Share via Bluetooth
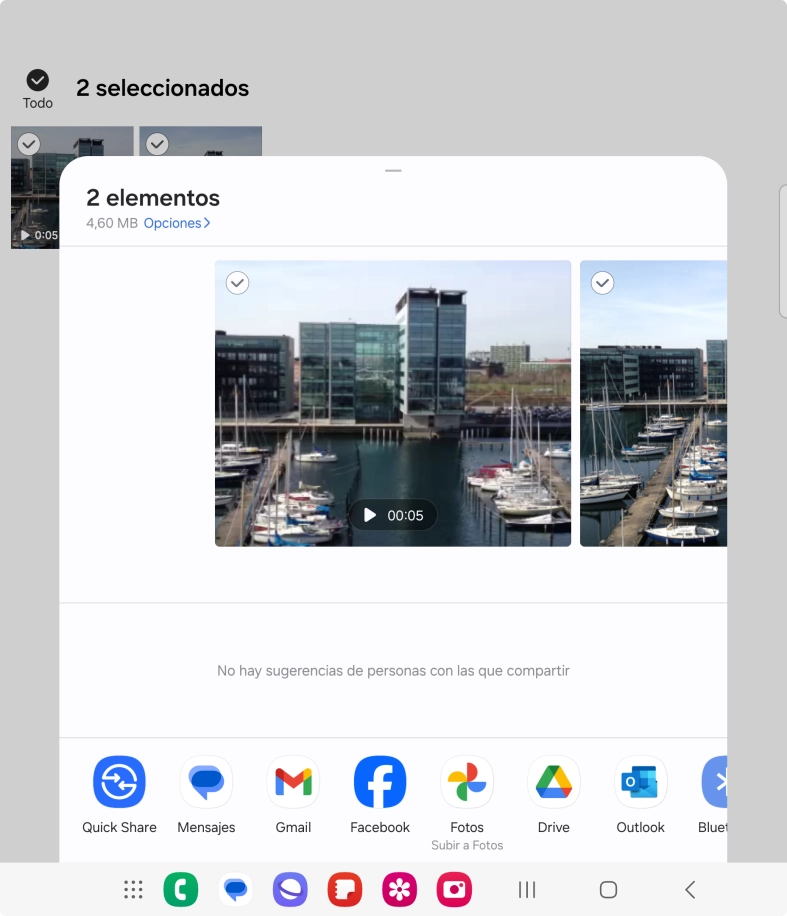The width and height of the screenshot is (787, 916). click(x=714, y=782)
